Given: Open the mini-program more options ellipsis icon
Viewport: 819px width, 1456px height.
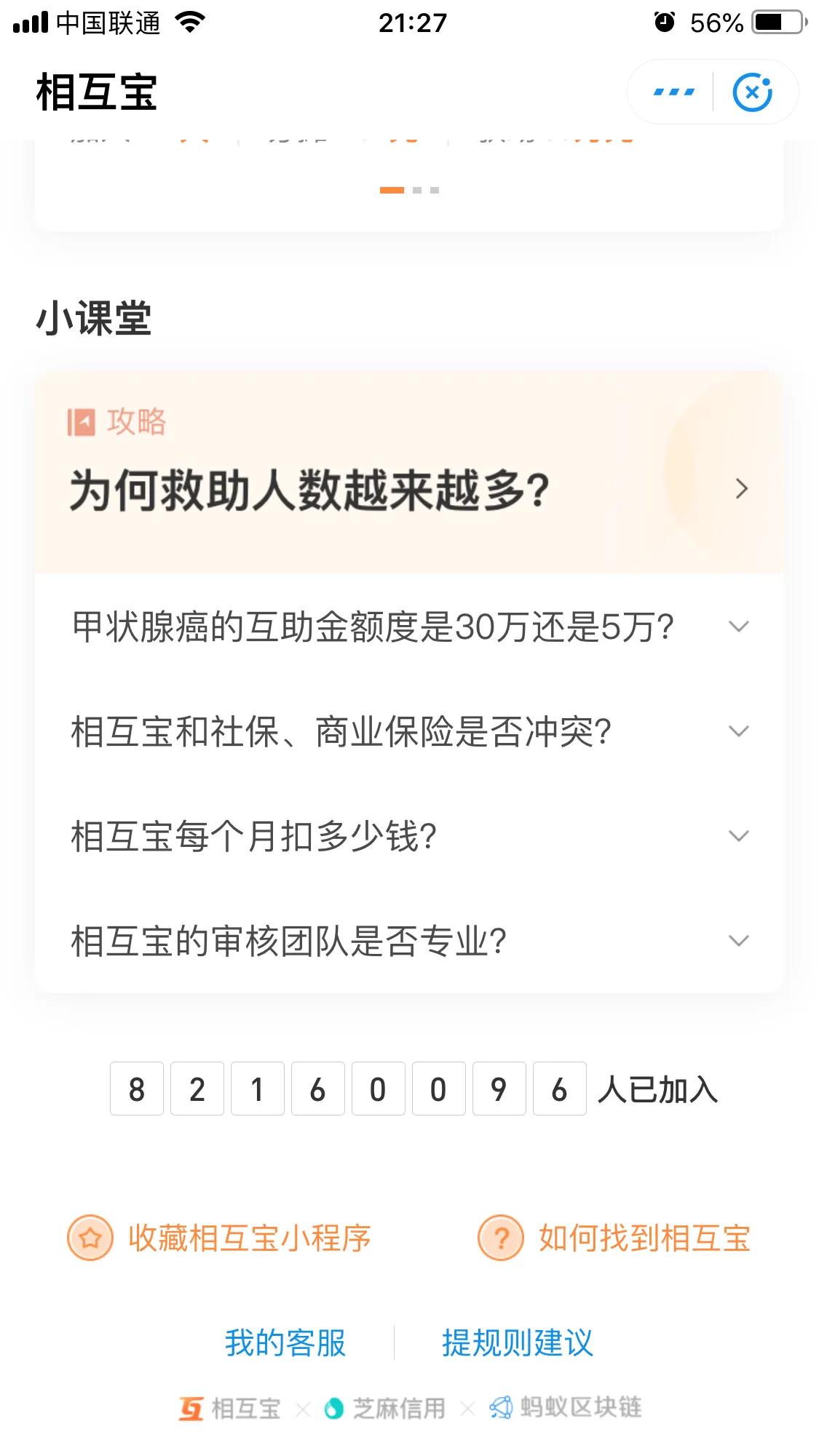Looking at the screenshot, I should tap(673, 92).
